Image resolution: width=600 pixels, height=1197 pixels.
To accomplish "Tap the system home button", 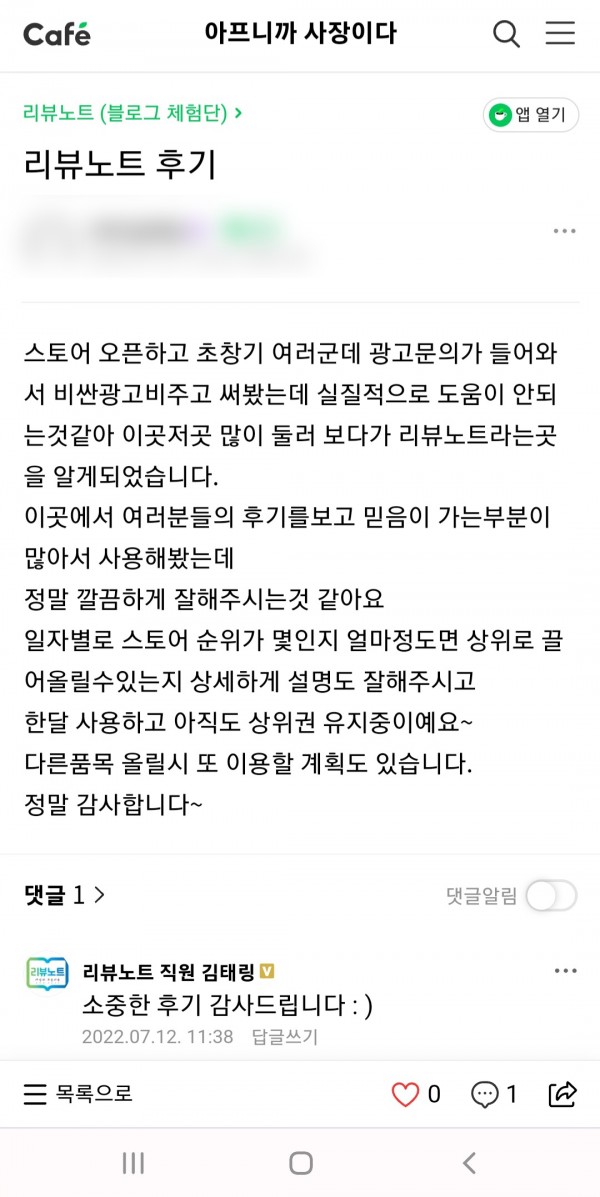I will point(300,1163).
